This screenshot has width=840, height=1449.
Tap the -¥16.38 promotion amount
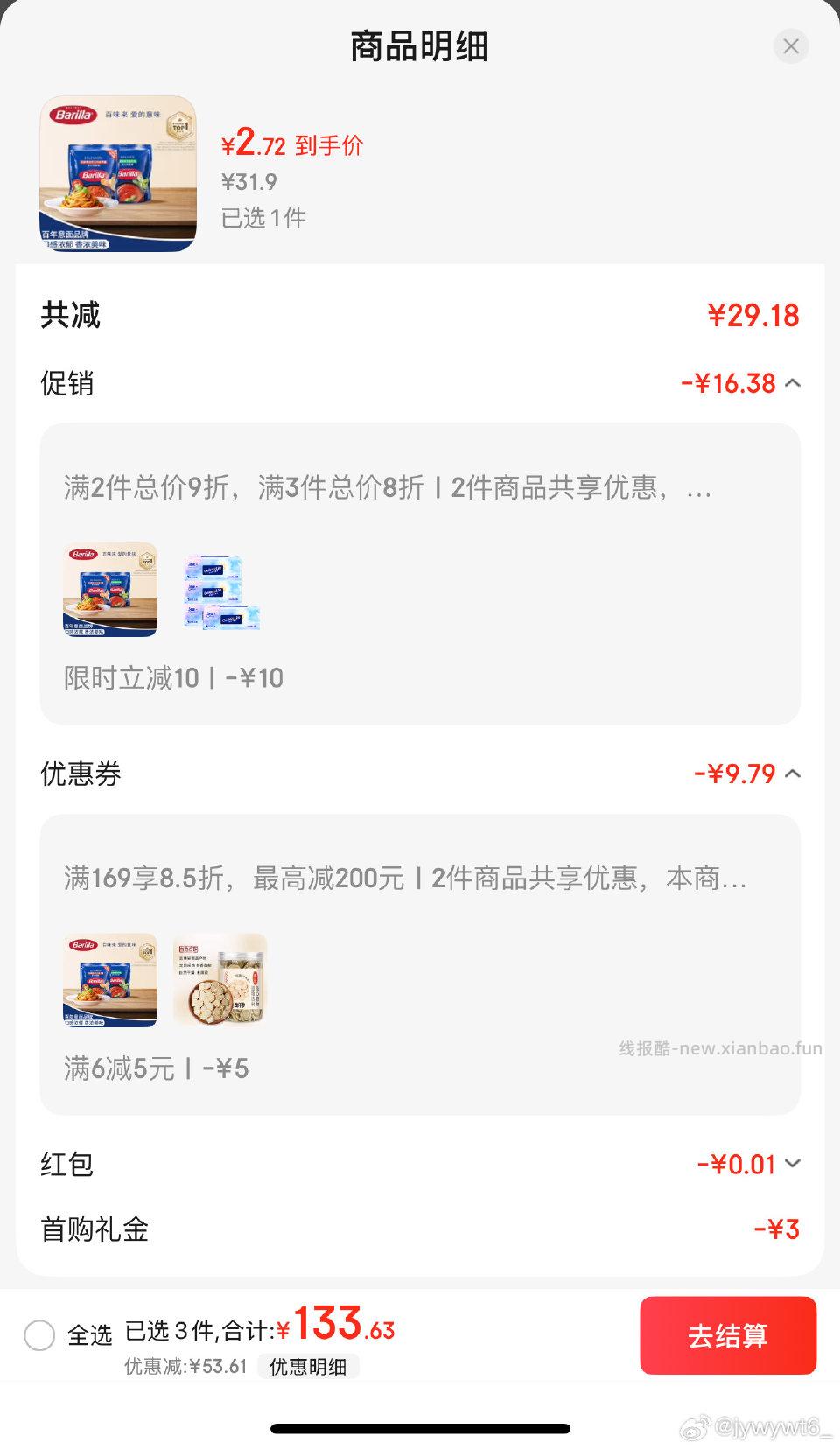click(729, 382)
